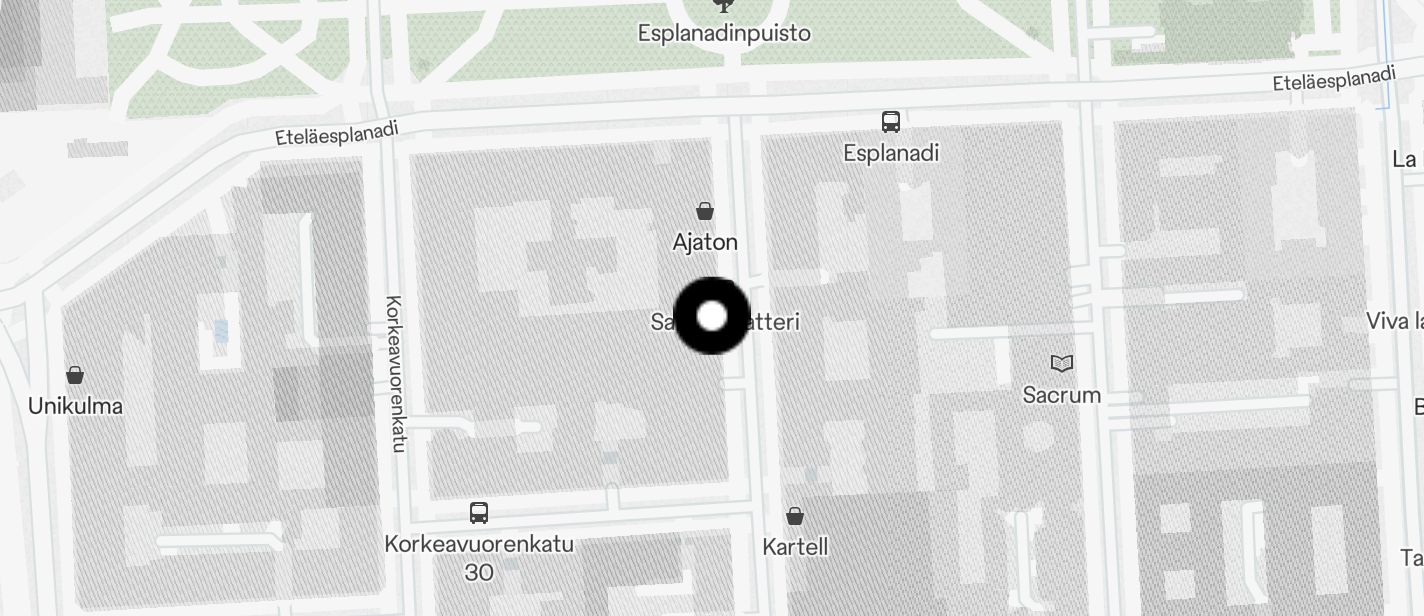Open the Unikulma shop marker
This screenshot has height=616, width=1424.
pyautogui.click(x=75, y=376)
